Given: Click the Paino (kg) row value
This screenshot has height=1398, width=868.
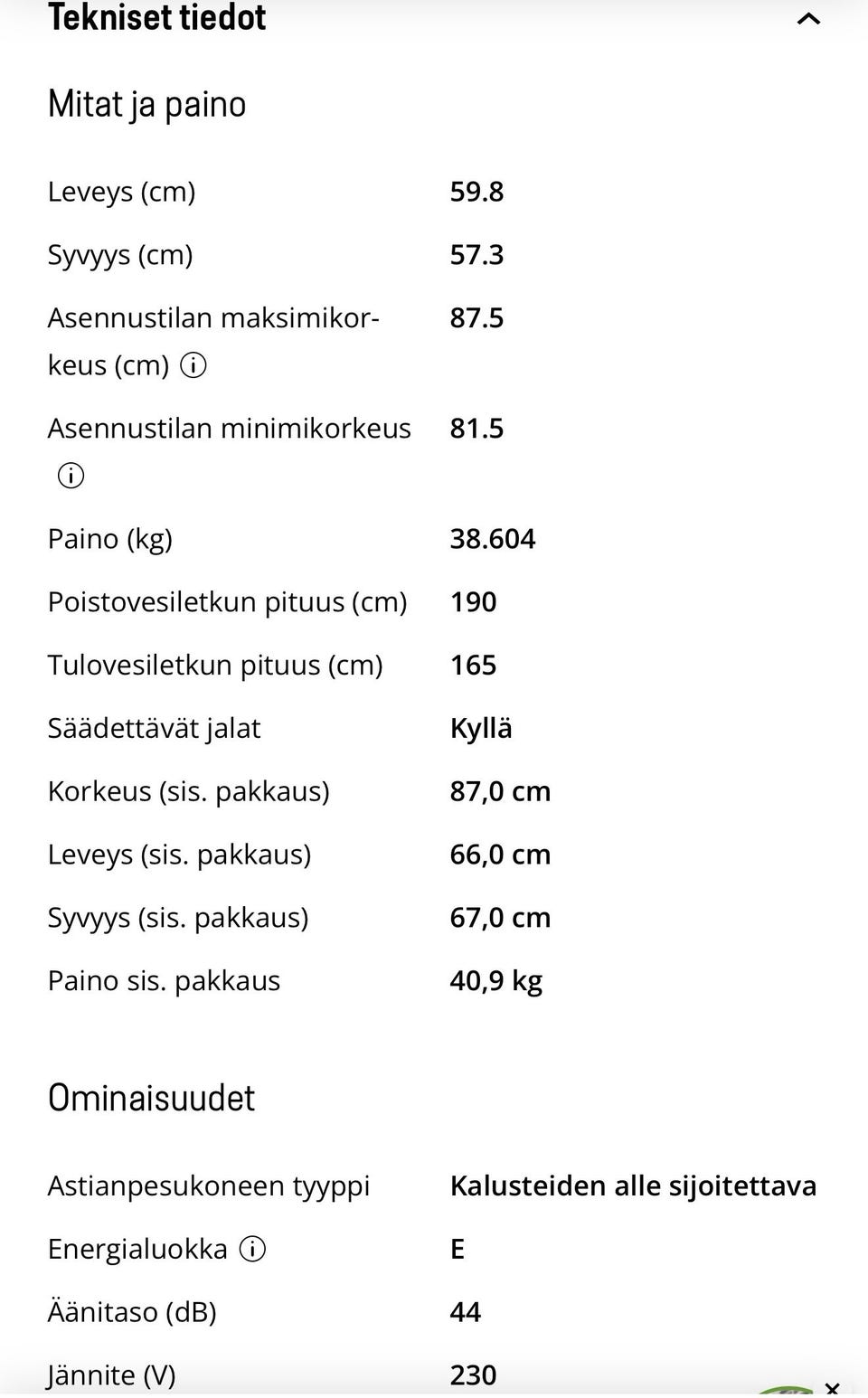Looking at the screenshot, I should [x=494, y=538].
